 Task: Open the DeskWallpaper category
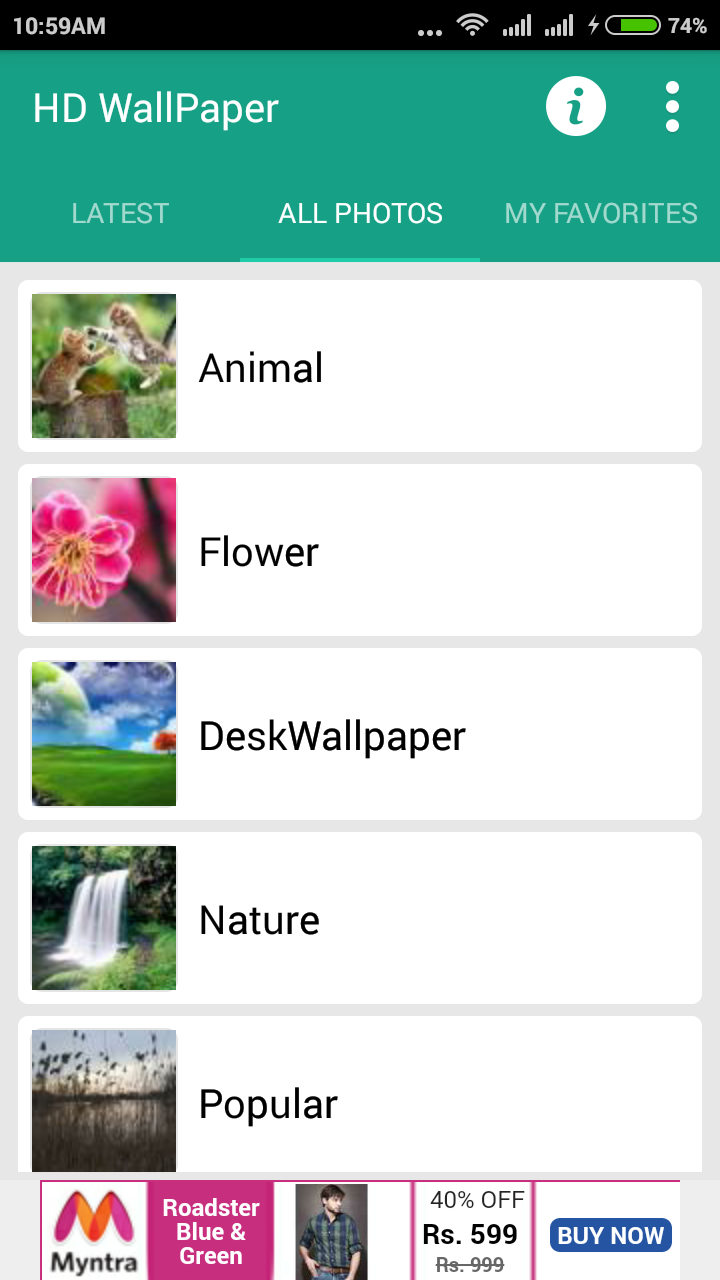coord(360,734)
